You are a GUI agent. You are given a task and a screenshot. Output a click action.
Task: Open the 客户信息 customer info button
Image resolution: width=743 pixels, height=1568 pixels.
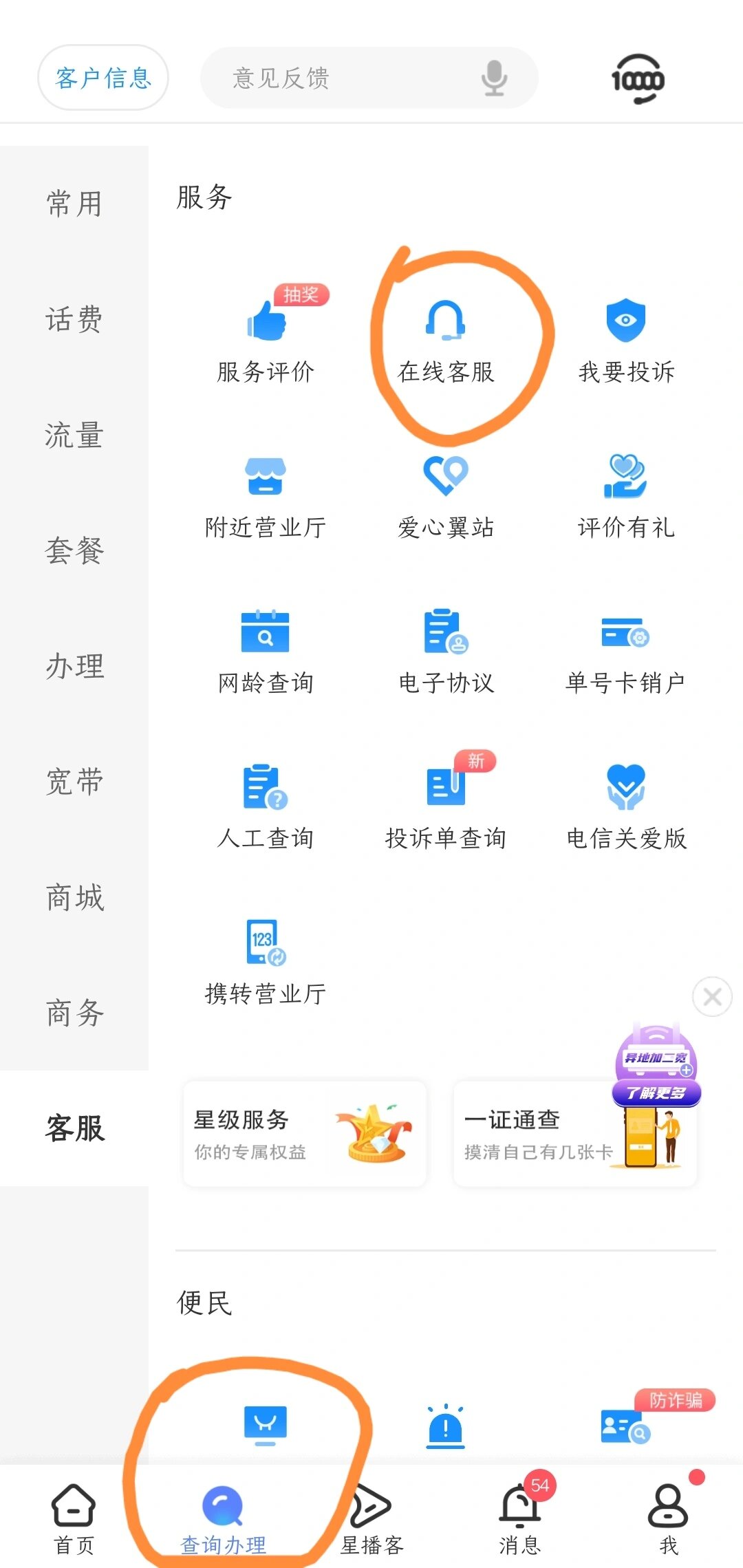tap(102, 78)
